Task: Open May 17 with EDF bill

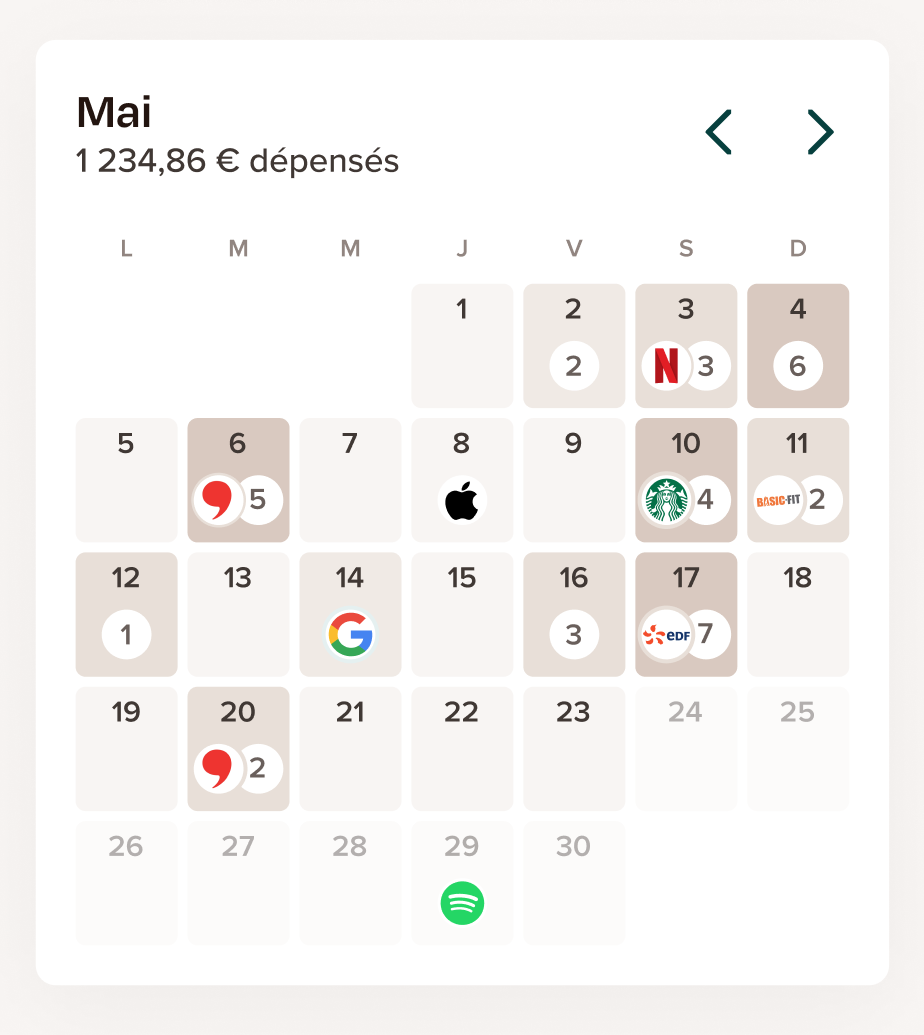Action: [x=686, y=614]
